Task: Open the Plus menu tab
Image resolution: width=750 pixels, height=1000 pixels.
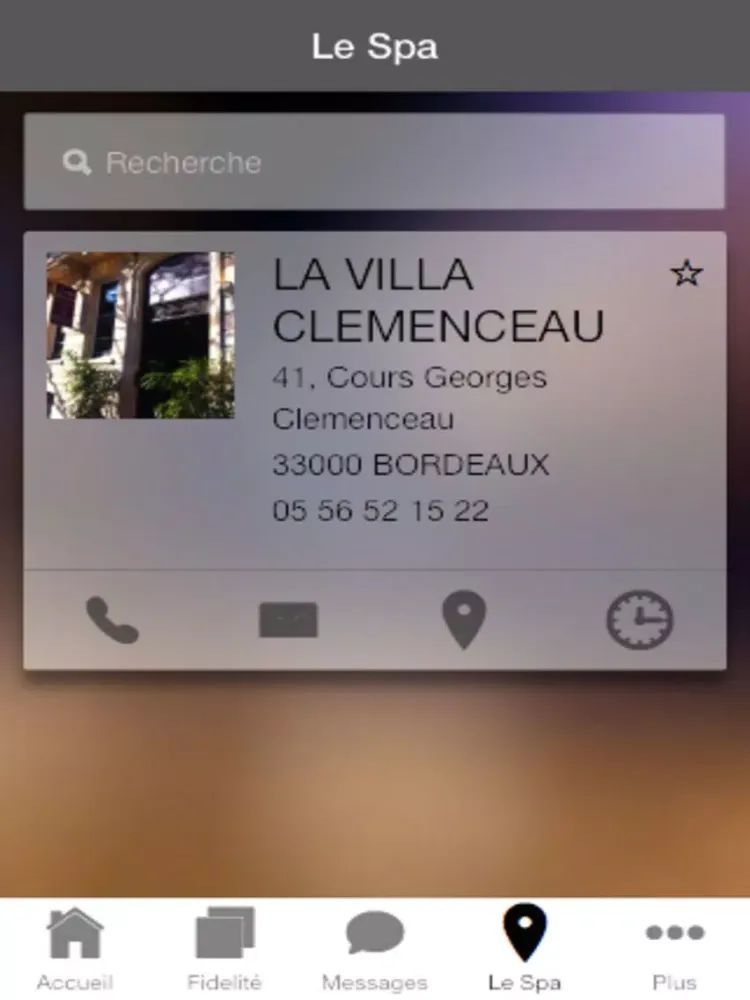Action: [x=675, y=948]
